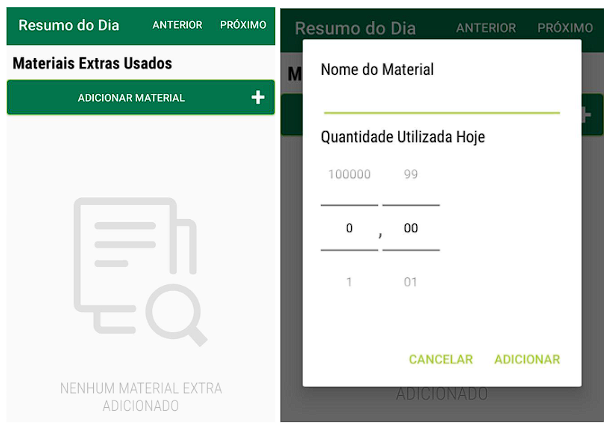Go to PRÓXIMO on the screen without dialog
The width and height of the screenshot is (615, 430).
243,25
